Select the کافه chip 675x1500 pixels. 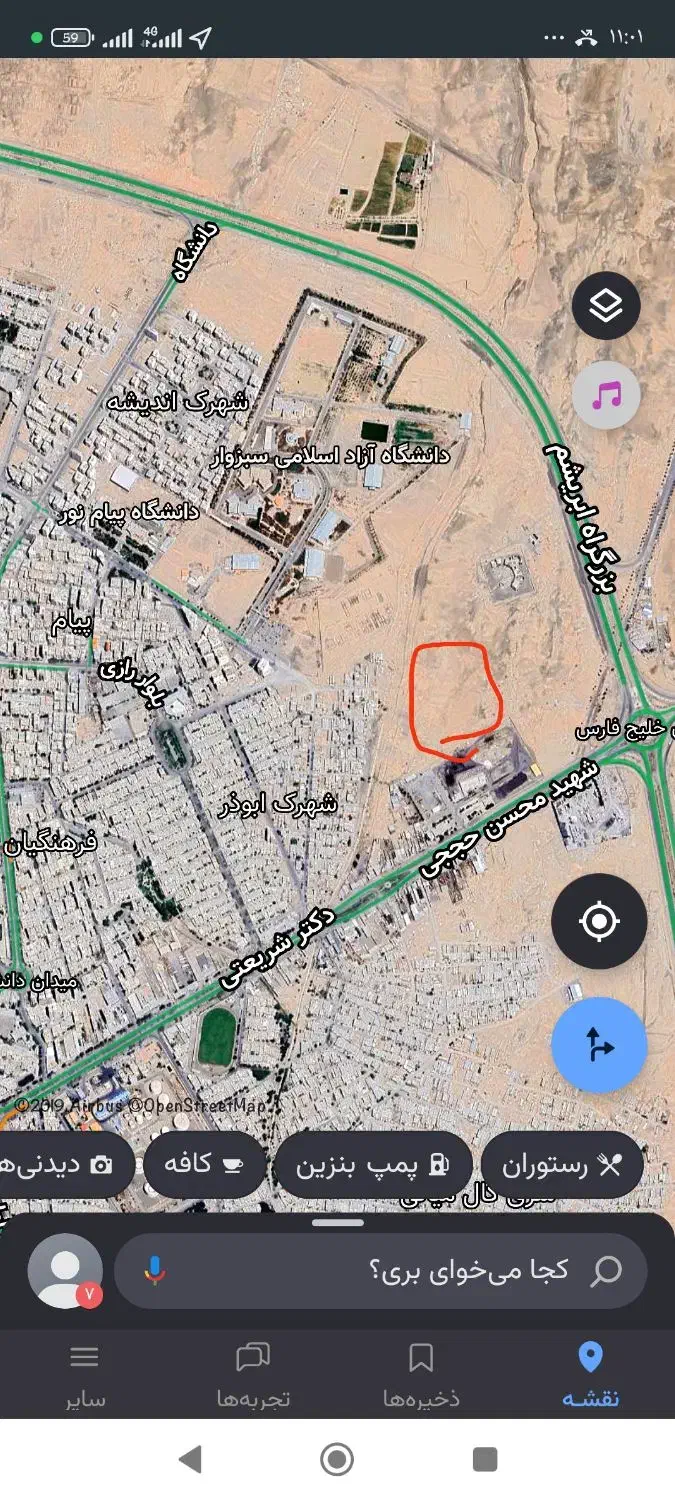click(x=204, y=1165)
